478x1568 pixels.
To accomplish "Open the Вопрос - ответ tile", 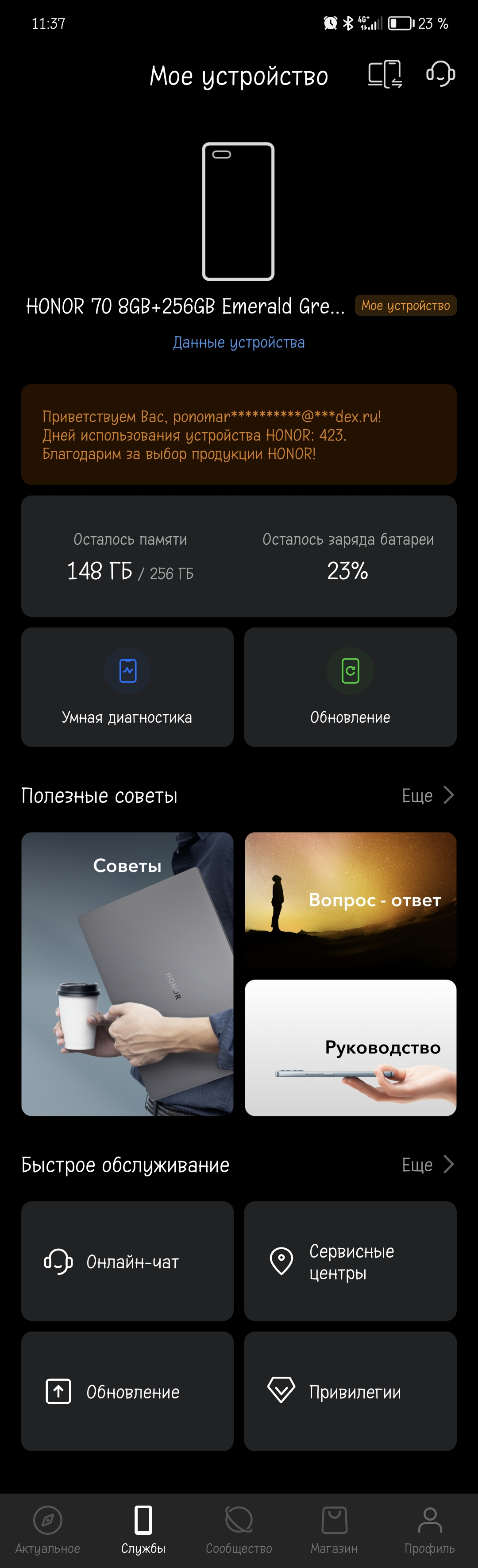I will coord(350,900).
